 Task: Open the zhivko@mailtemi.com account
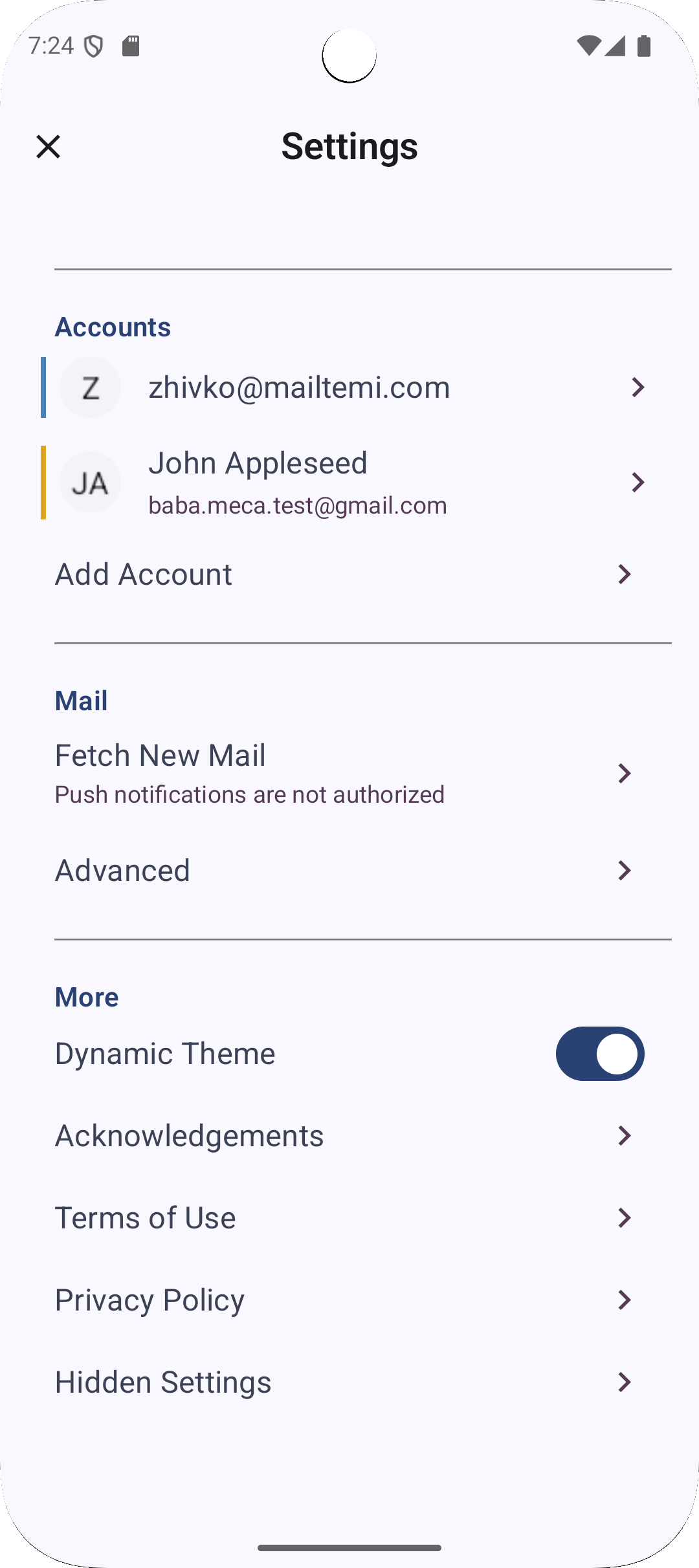coord(349,387)
